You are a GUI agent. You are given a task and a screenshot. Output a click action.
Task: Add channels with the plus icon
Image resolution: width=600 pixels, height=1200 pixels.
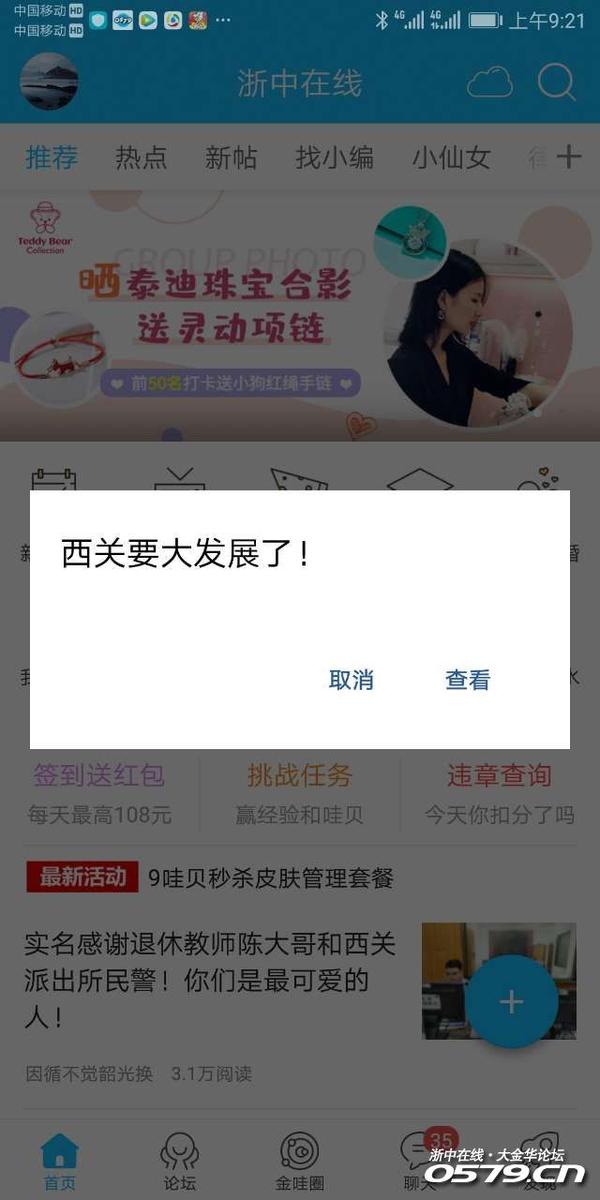[x=569, y=157]
